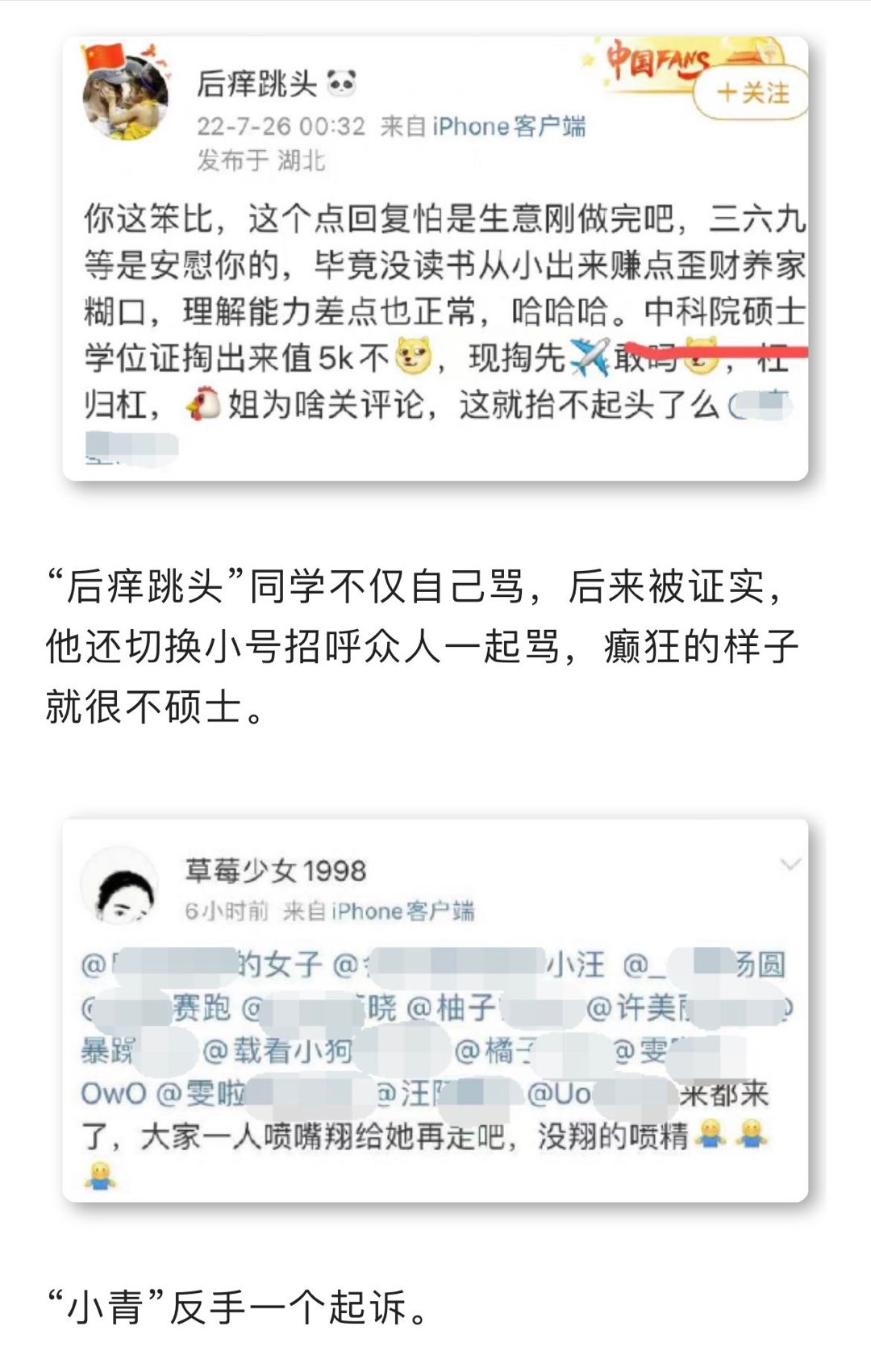The width and height of the screenshot is (871, 1372).
Task: Open the screenshot image of 草莓少女1998's post
Action: 435,1010
